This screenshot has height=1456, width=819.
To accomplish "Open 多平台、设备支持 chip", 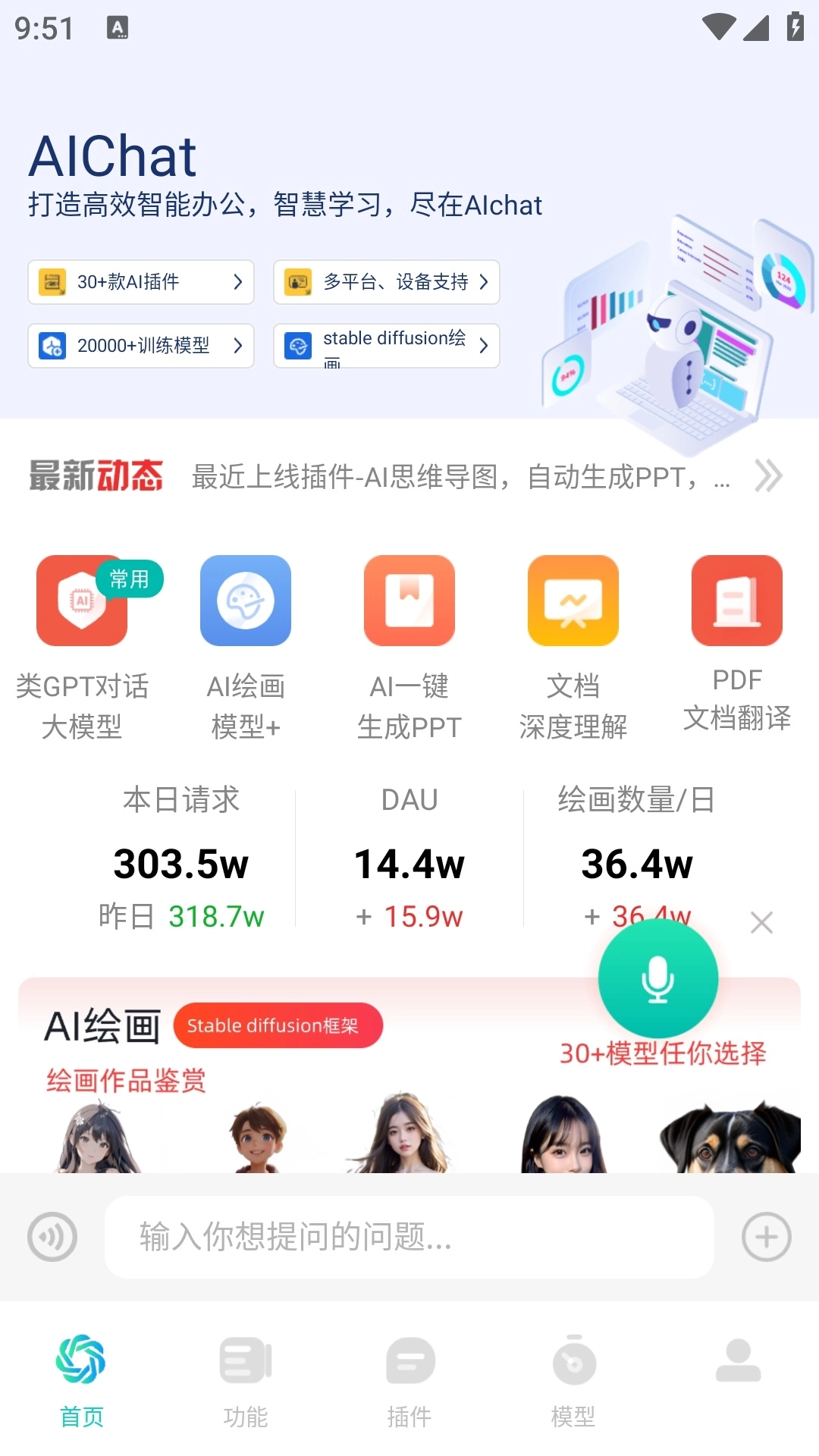I will (386, 282).
